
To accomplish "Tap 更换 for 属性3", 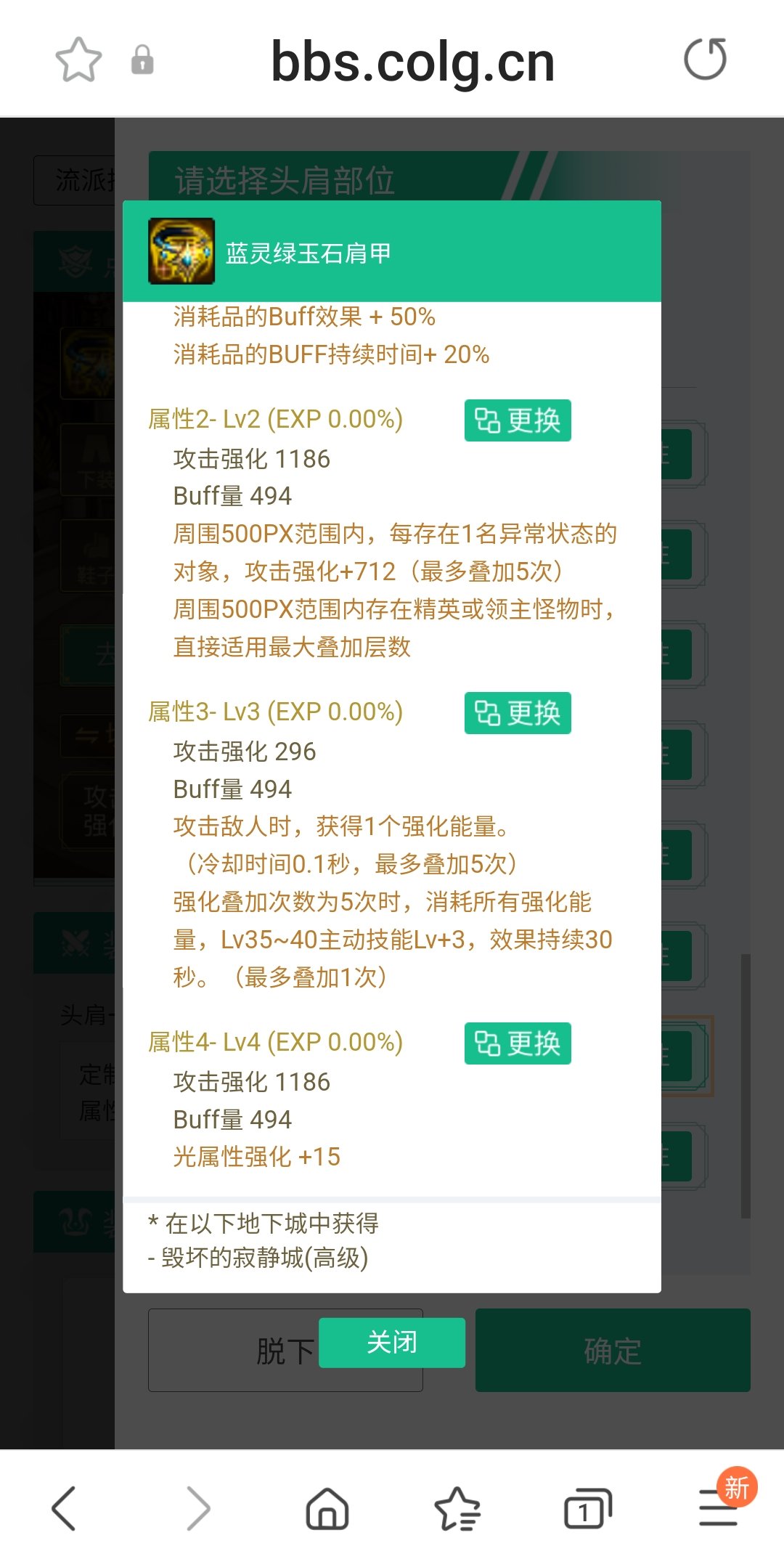I will click(x=518, y=713).
